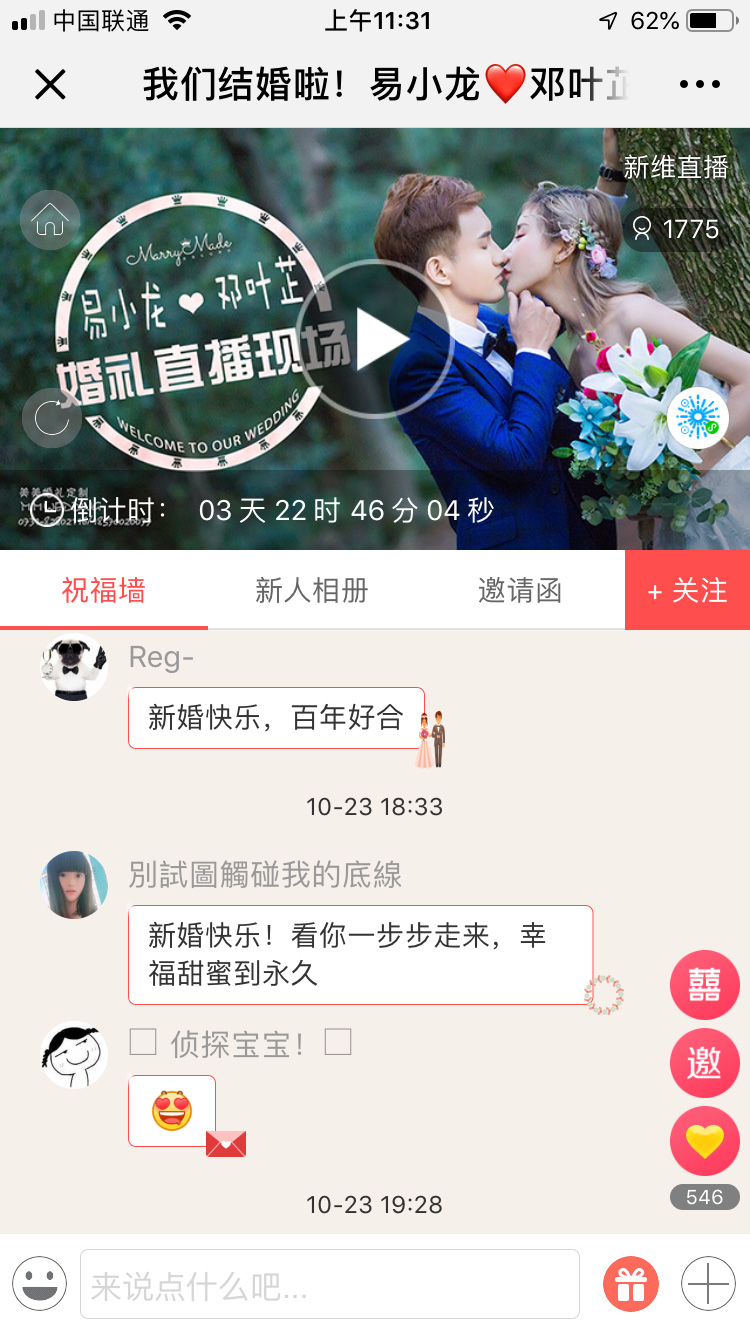Go to home via house icon
750x1334 pixels.
pos(50,219)
